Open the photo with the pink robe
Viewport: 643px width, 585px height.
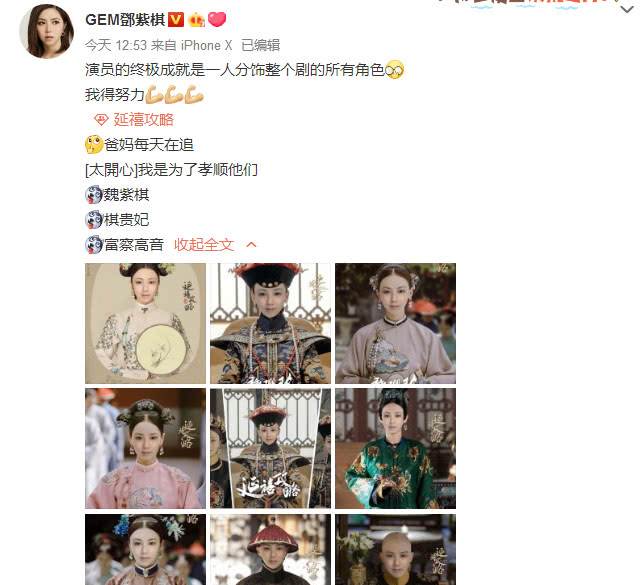click(x=145, y=448)
